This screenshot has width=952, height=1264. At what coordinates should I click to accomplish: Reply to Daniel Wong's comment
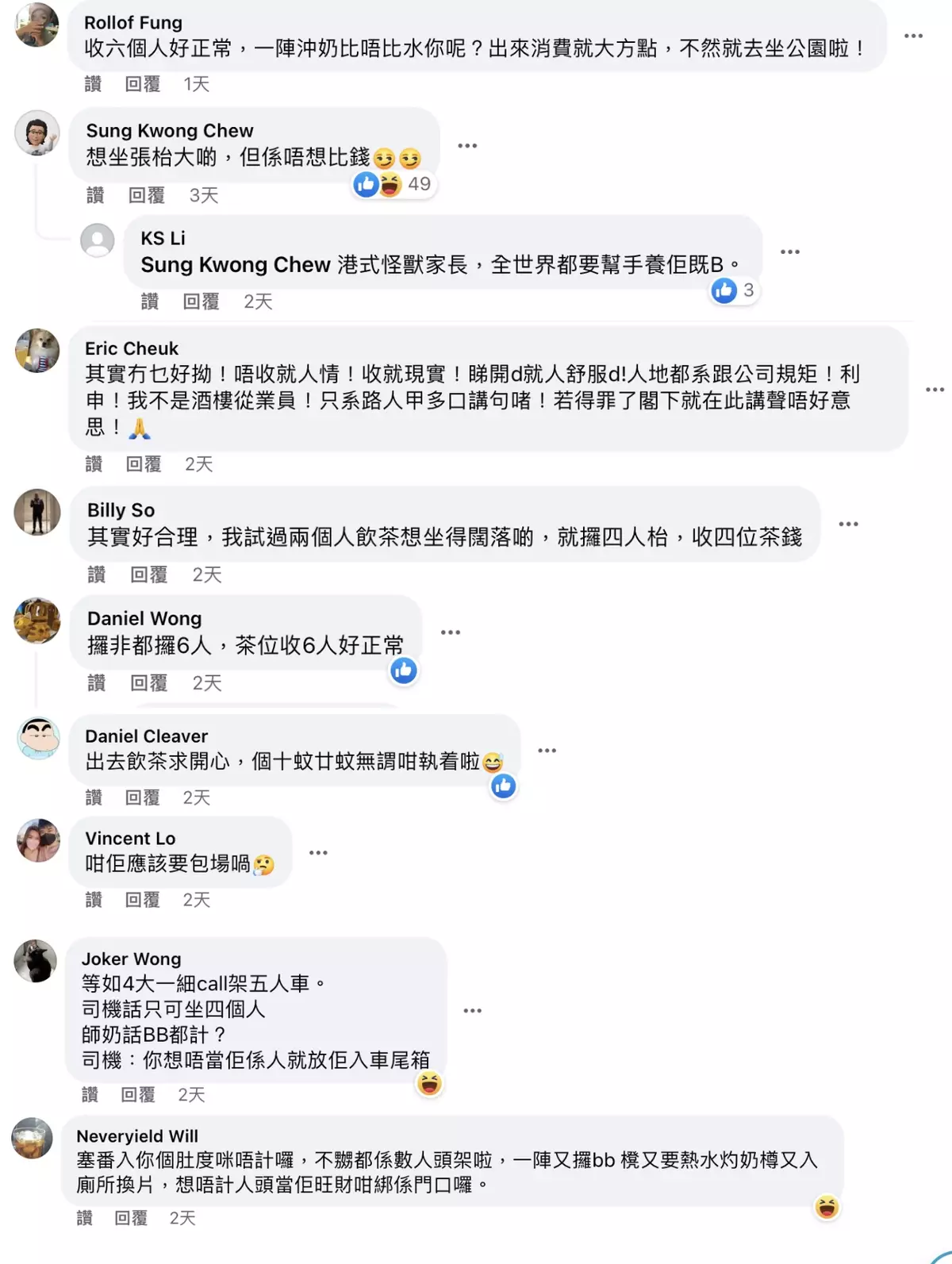[x=149, y=683]
